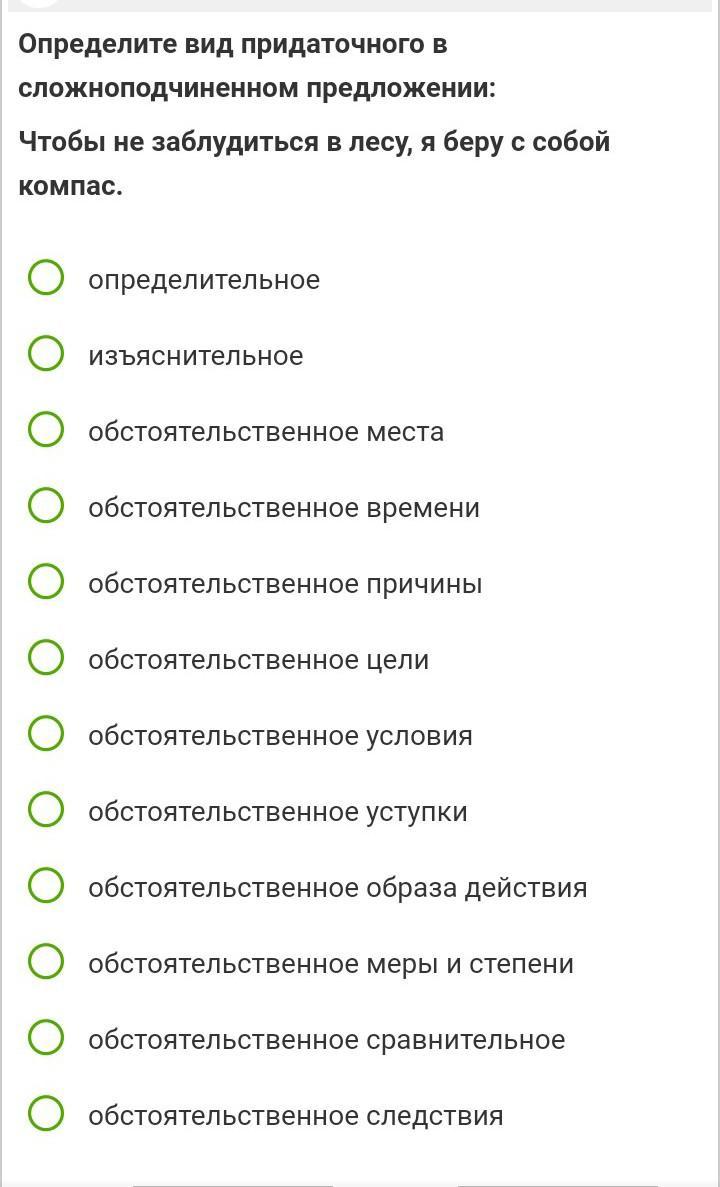
Task: Select the определительное answer option
Action: coord(45,279)
